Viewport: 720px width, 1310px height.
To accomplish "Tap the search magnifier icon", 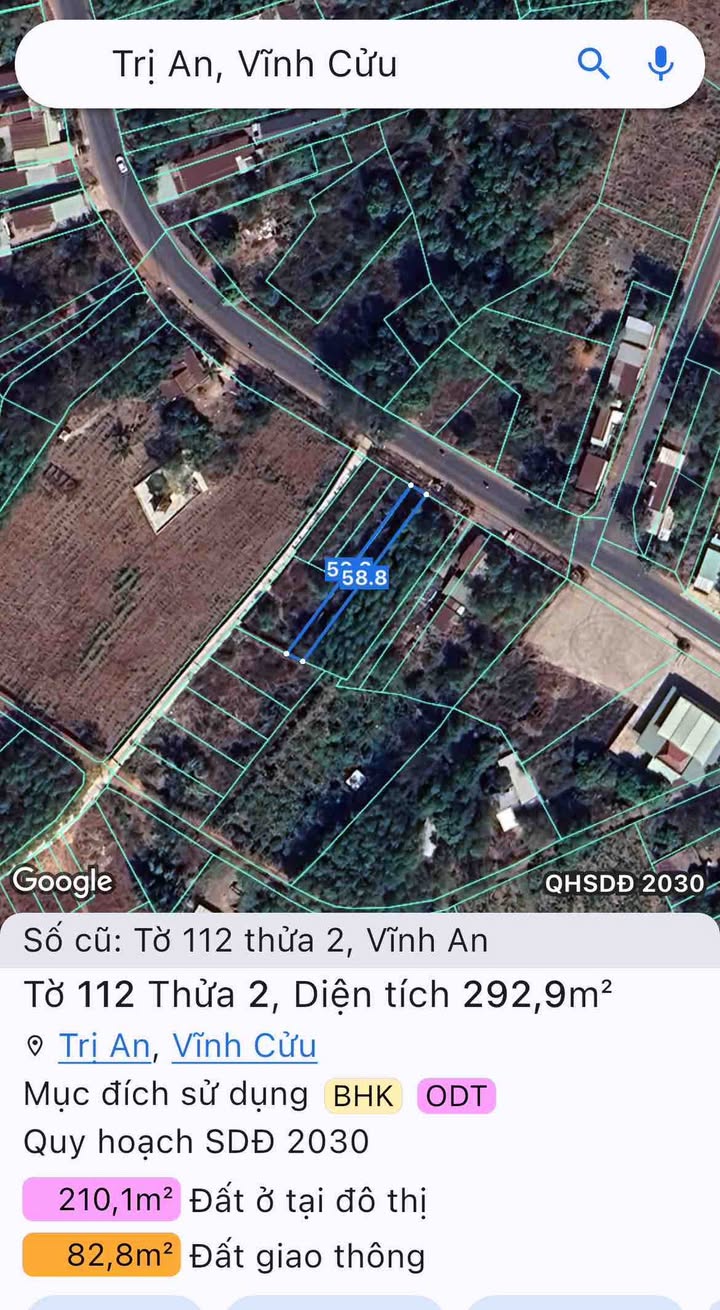I will (x=593, y=64).
